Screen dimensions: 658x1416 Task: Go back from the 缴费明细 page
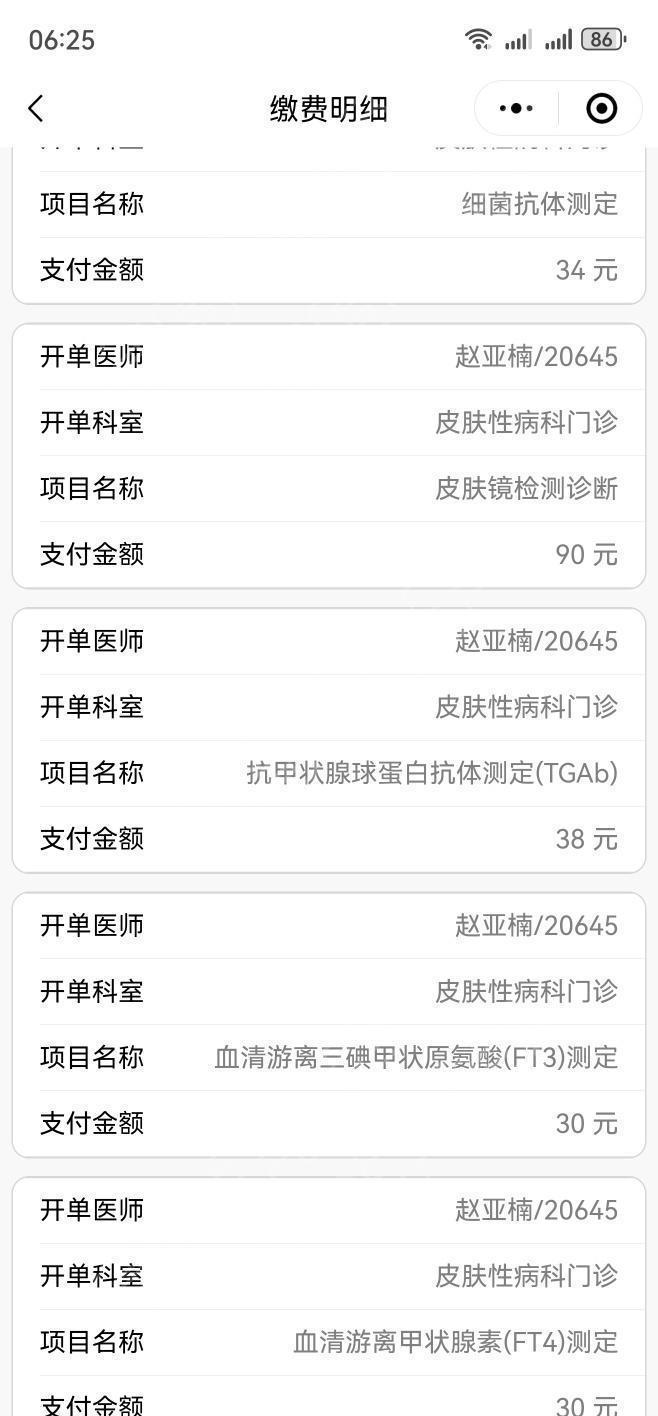(36, 108)
